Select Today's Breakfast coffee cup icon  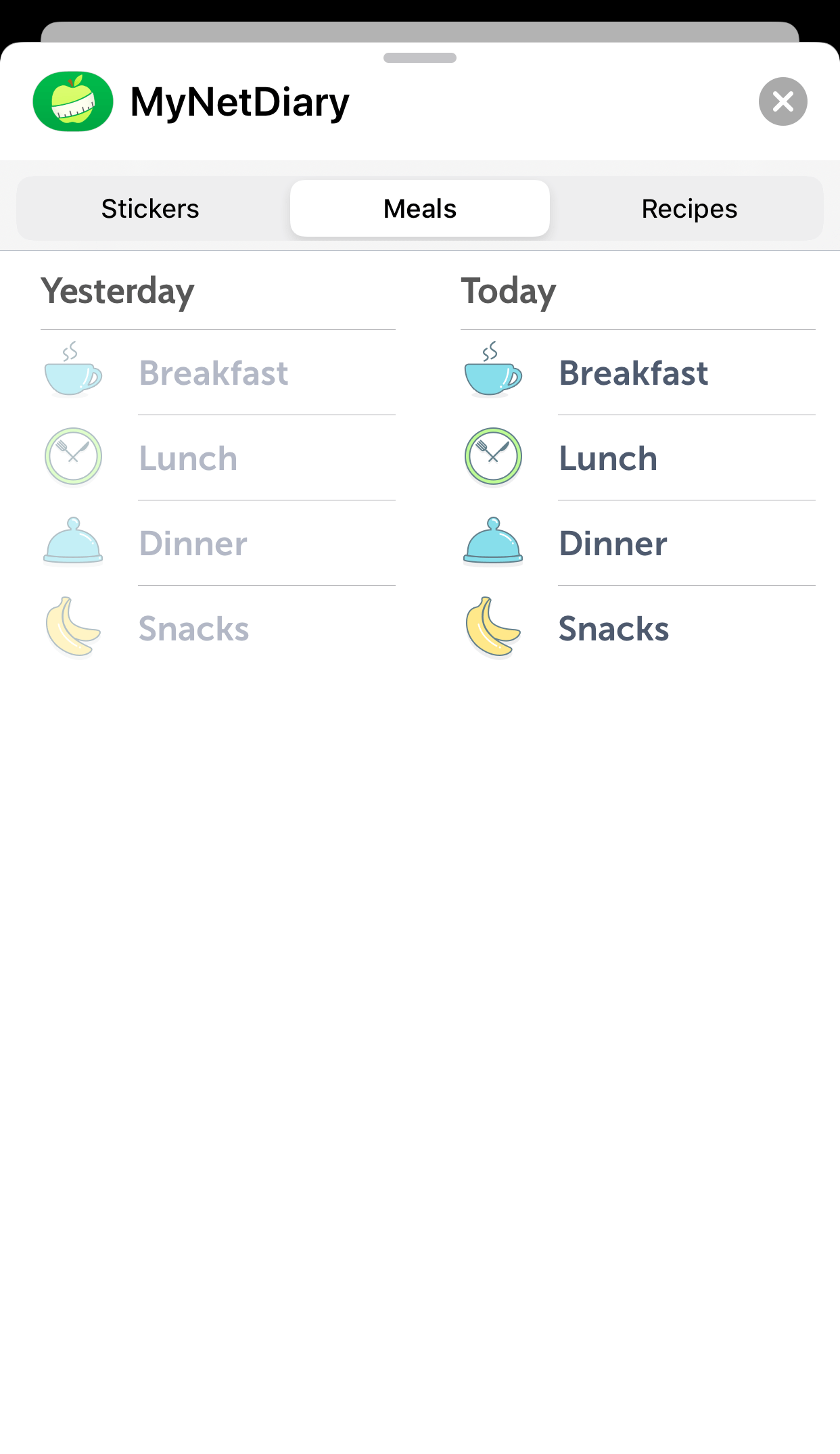[x=492, y=372]
